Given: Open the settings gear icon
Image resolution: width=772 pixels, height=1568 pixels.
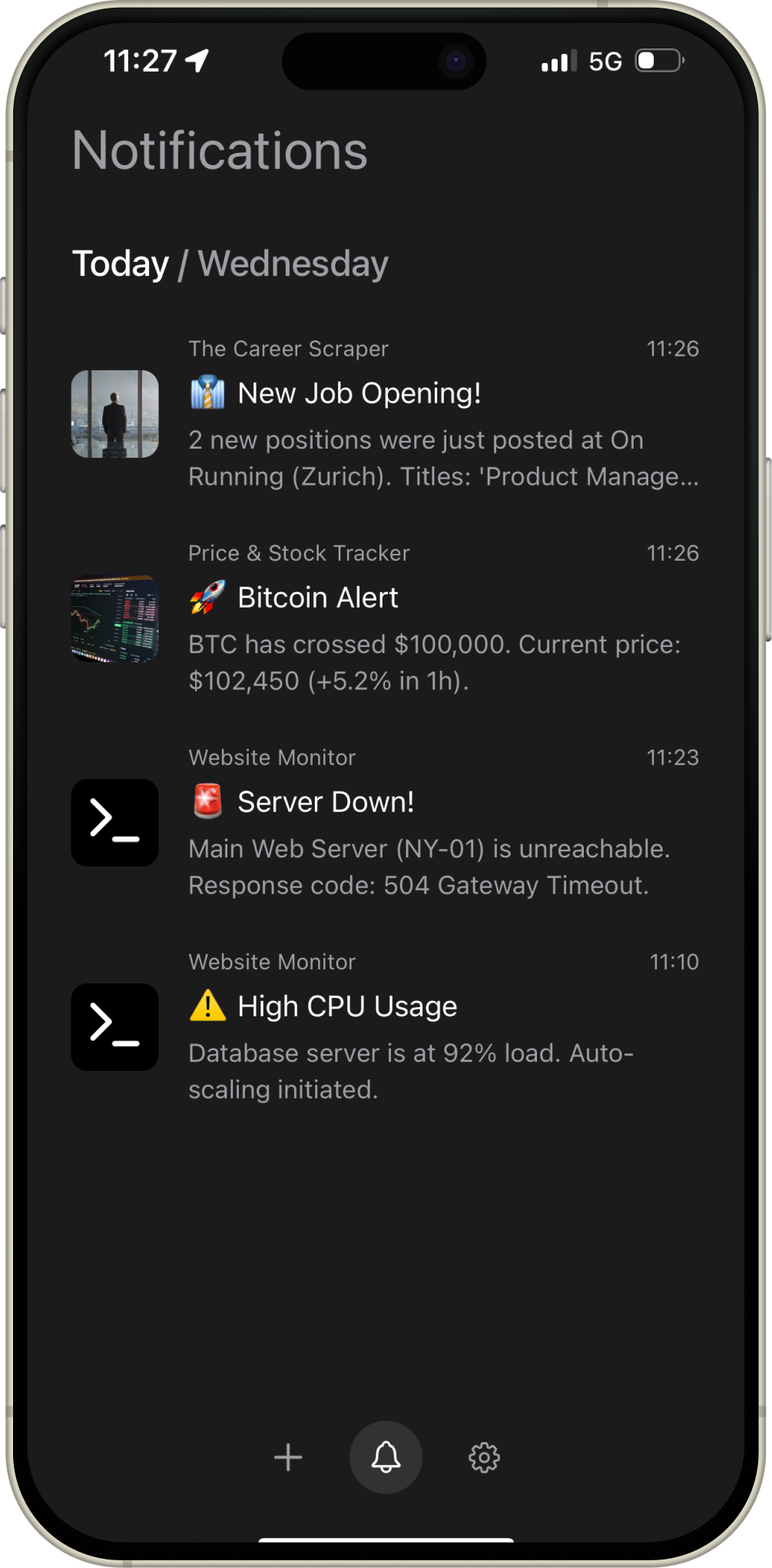Looking at the screenshot, I should [x=484, y=1457].
